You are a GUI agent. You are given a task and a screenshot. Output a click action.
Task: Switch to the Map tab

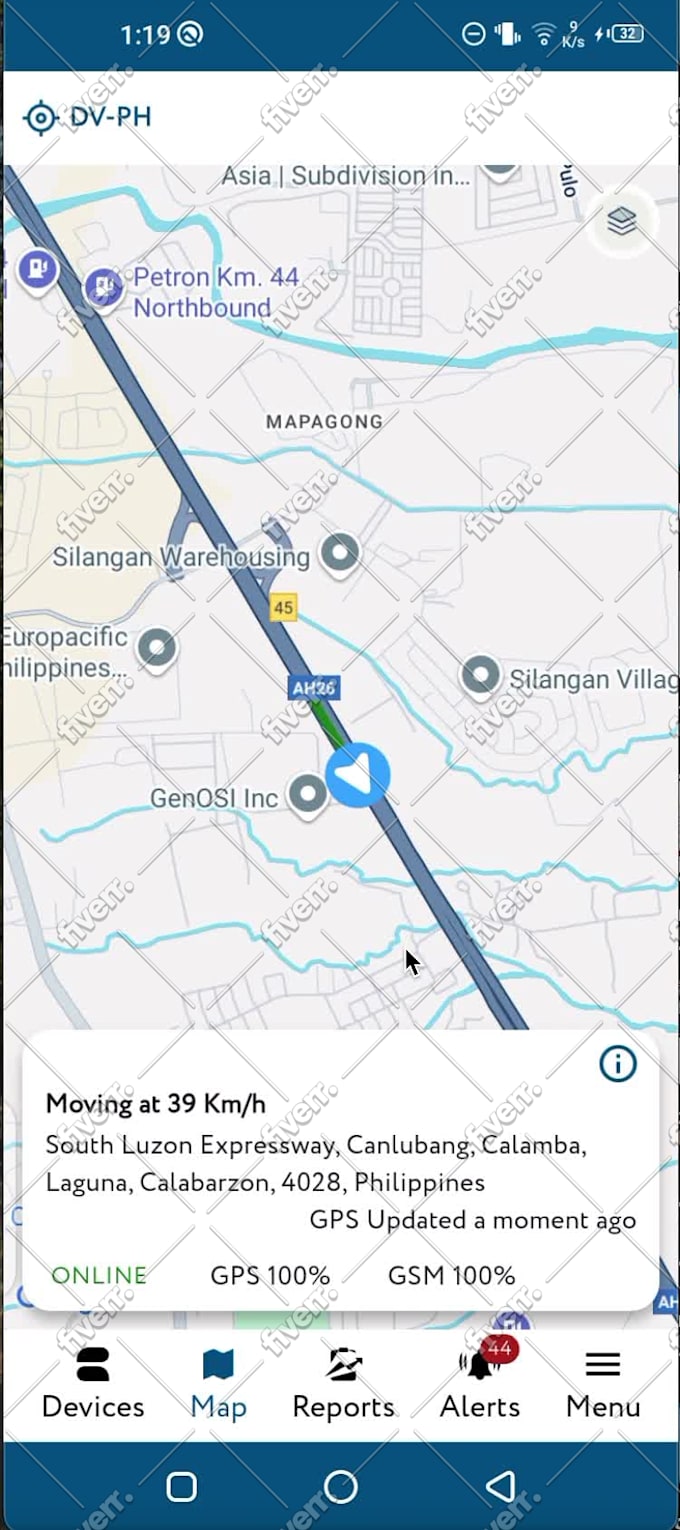(218, 1385)
